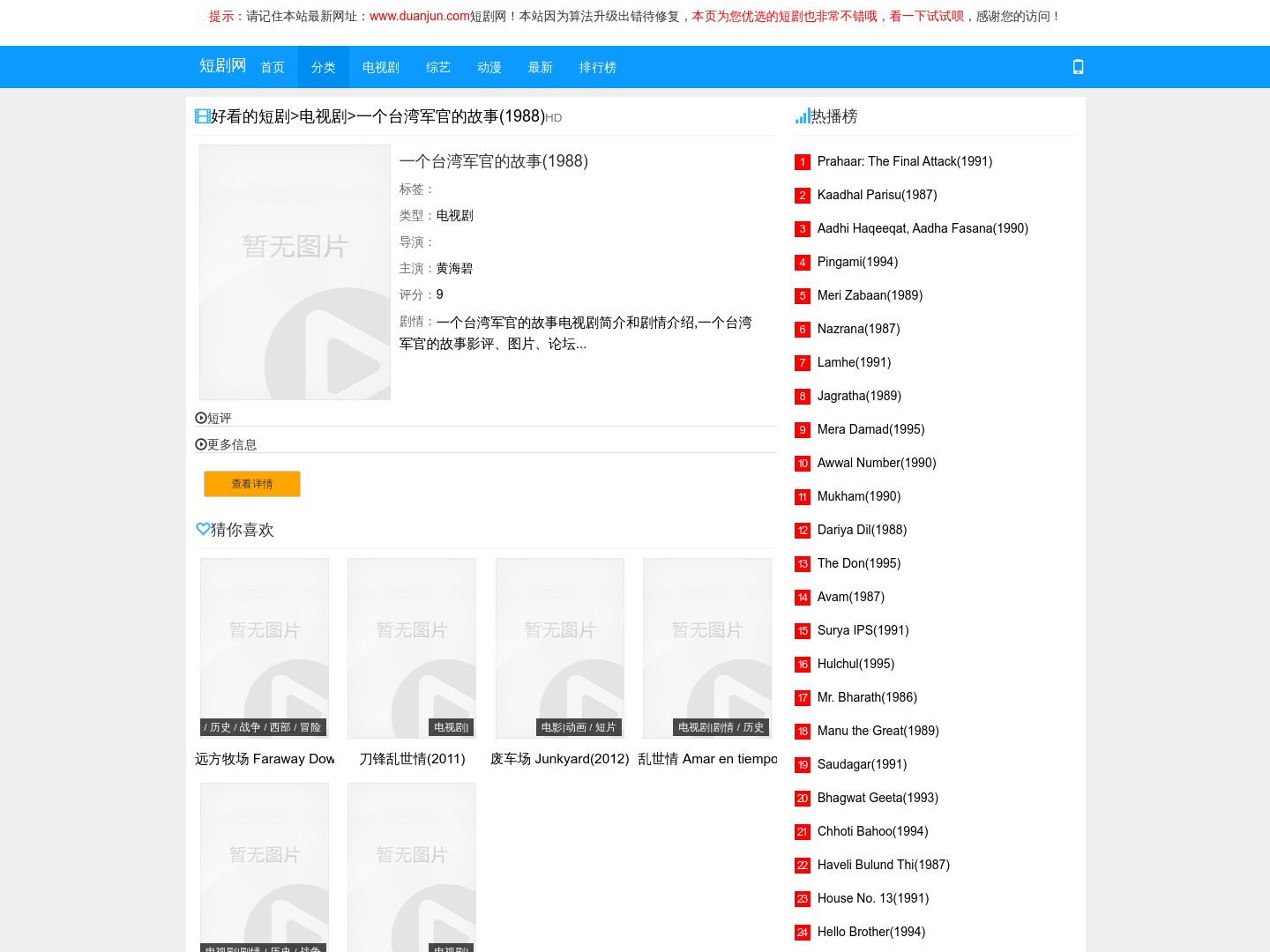This screenshot has height=952, width=1270.
Task: Select Lamhe(1991) in the ranking list
Action: point(854,362)
